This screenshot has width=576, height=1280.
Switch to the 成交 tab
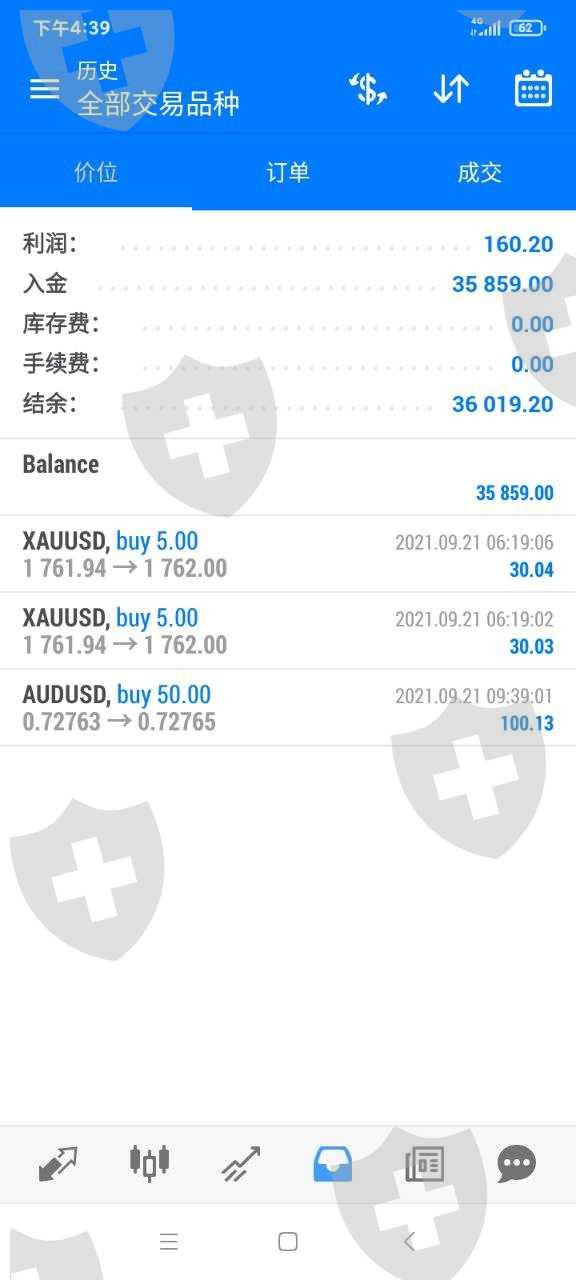[480, 172]
